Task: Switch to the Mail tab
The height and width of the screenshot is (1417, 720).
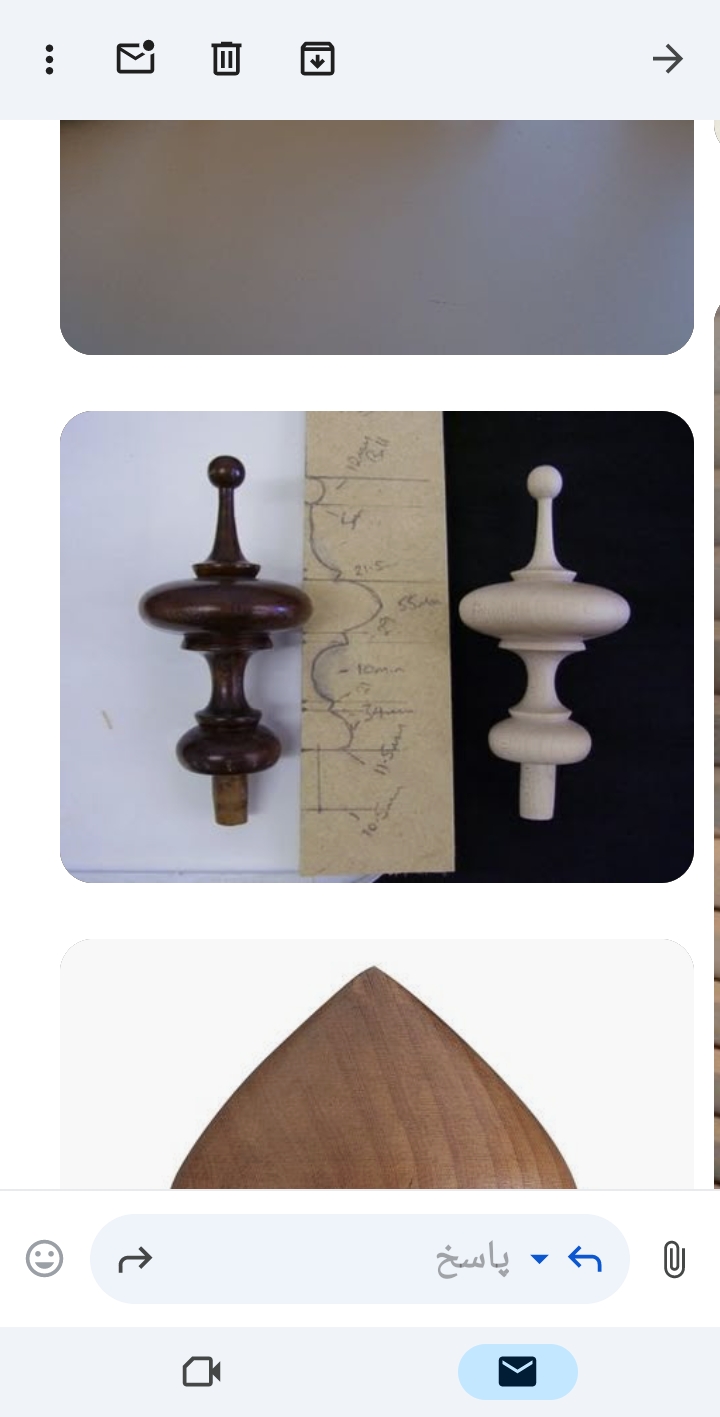Action: point(517,1372)
